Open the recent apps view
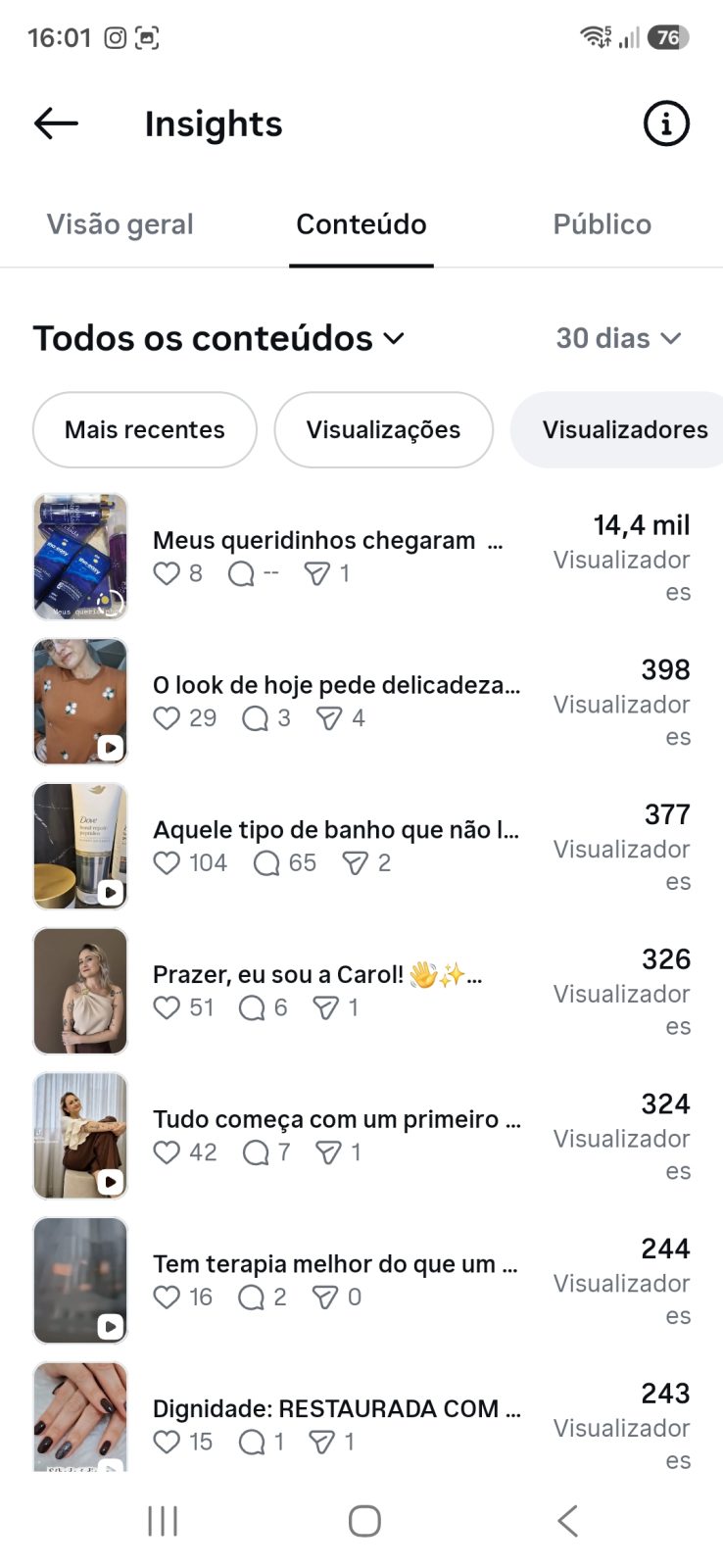This screenshot has width=723, height=1568. tap(163, 1521)
